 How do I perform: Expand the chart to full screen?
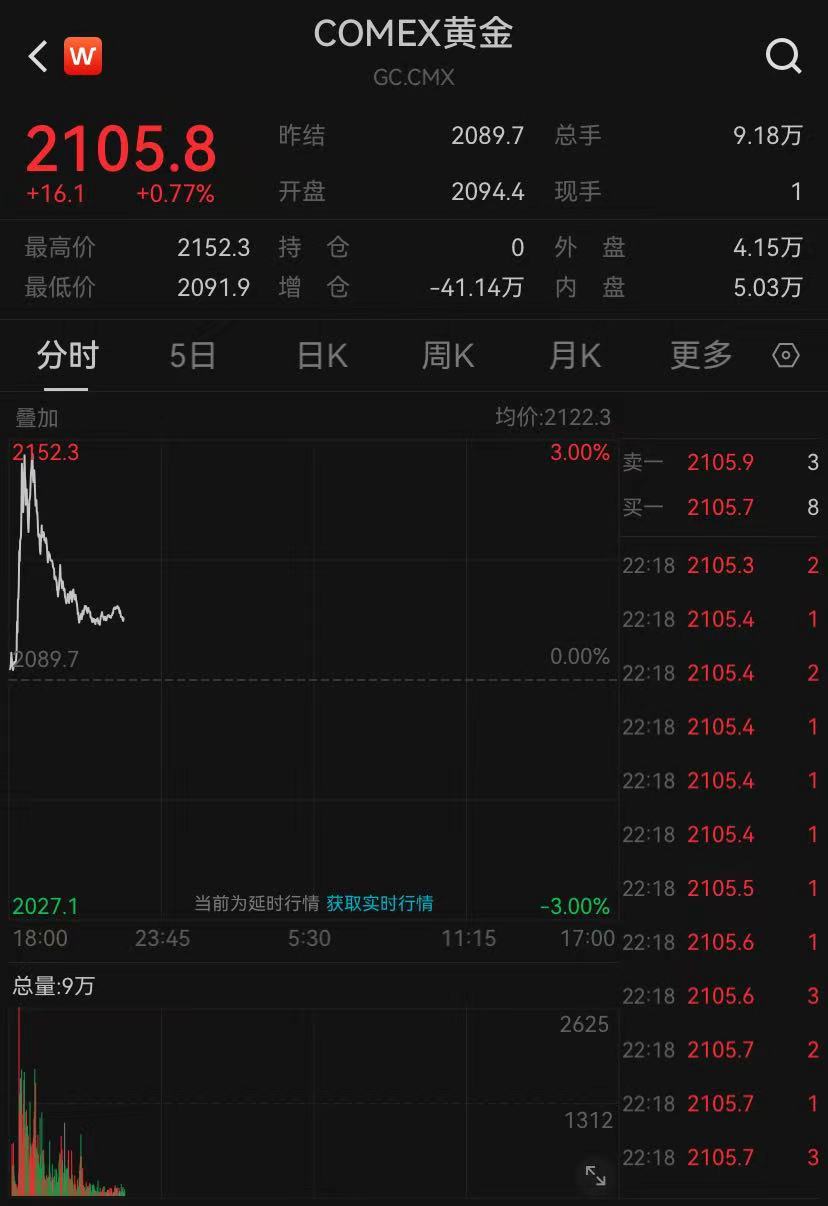[595, 1175]
